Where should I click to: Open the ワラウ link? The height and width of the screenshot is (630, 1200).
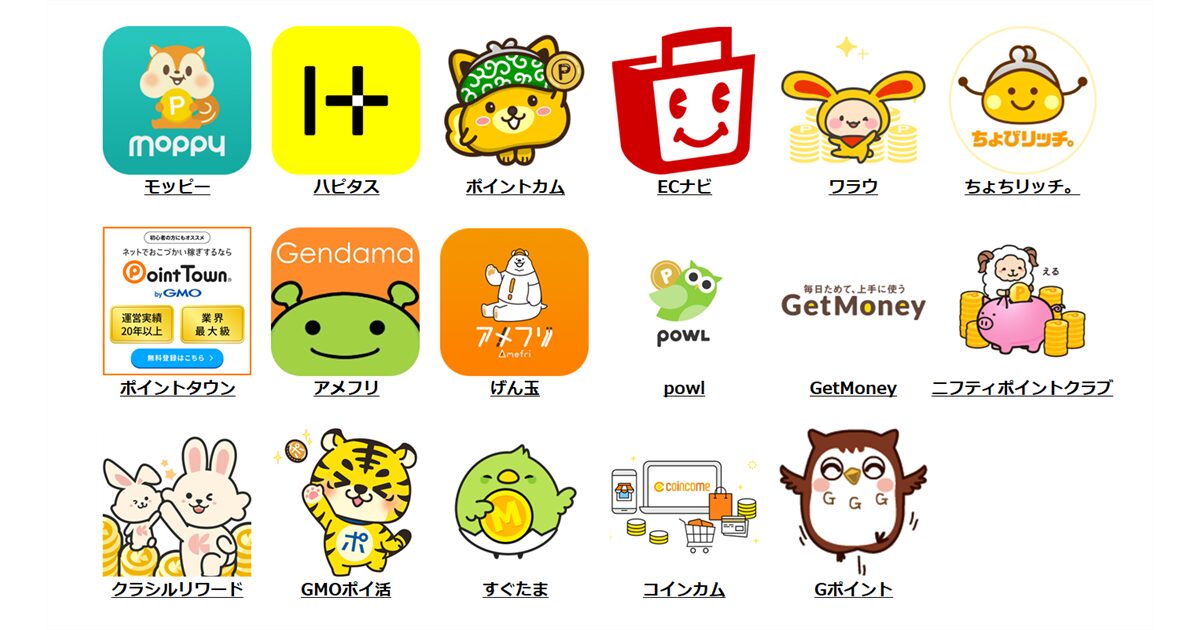pos(853,187)
